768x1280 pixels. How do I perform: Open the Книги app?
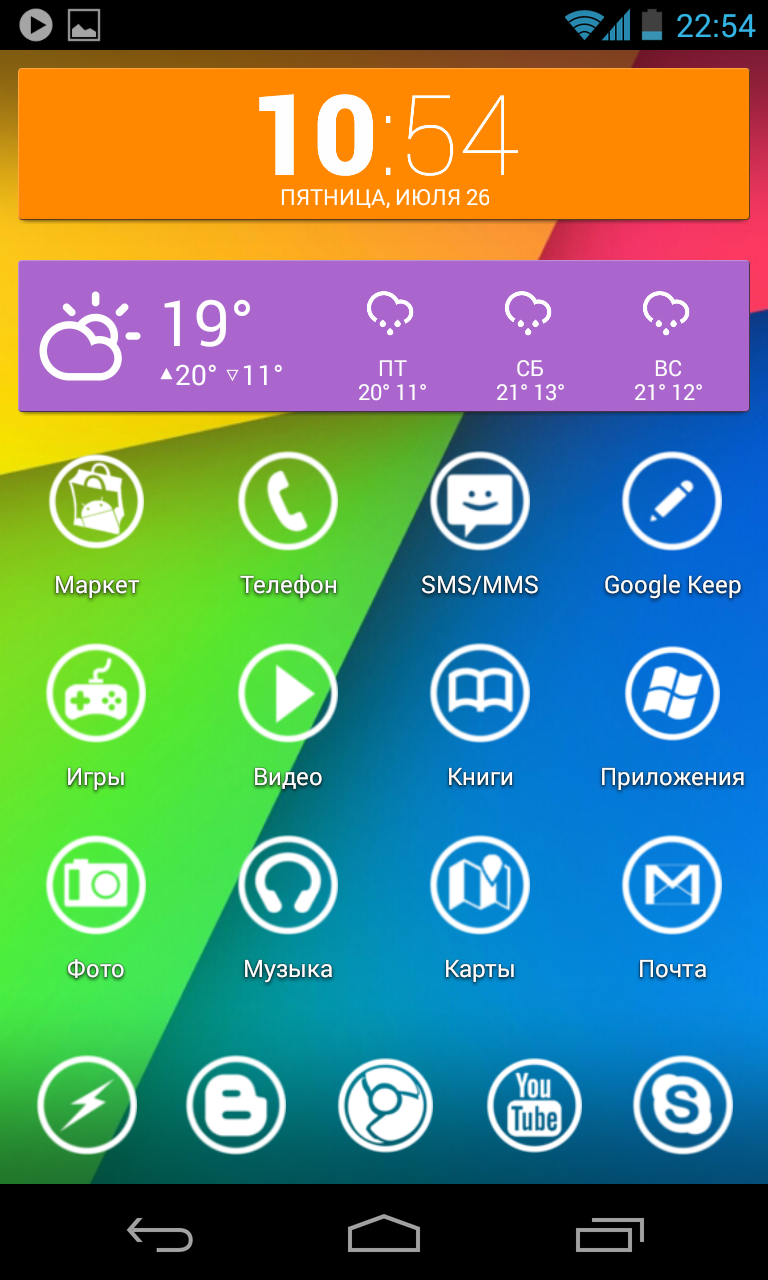point(480,694)
